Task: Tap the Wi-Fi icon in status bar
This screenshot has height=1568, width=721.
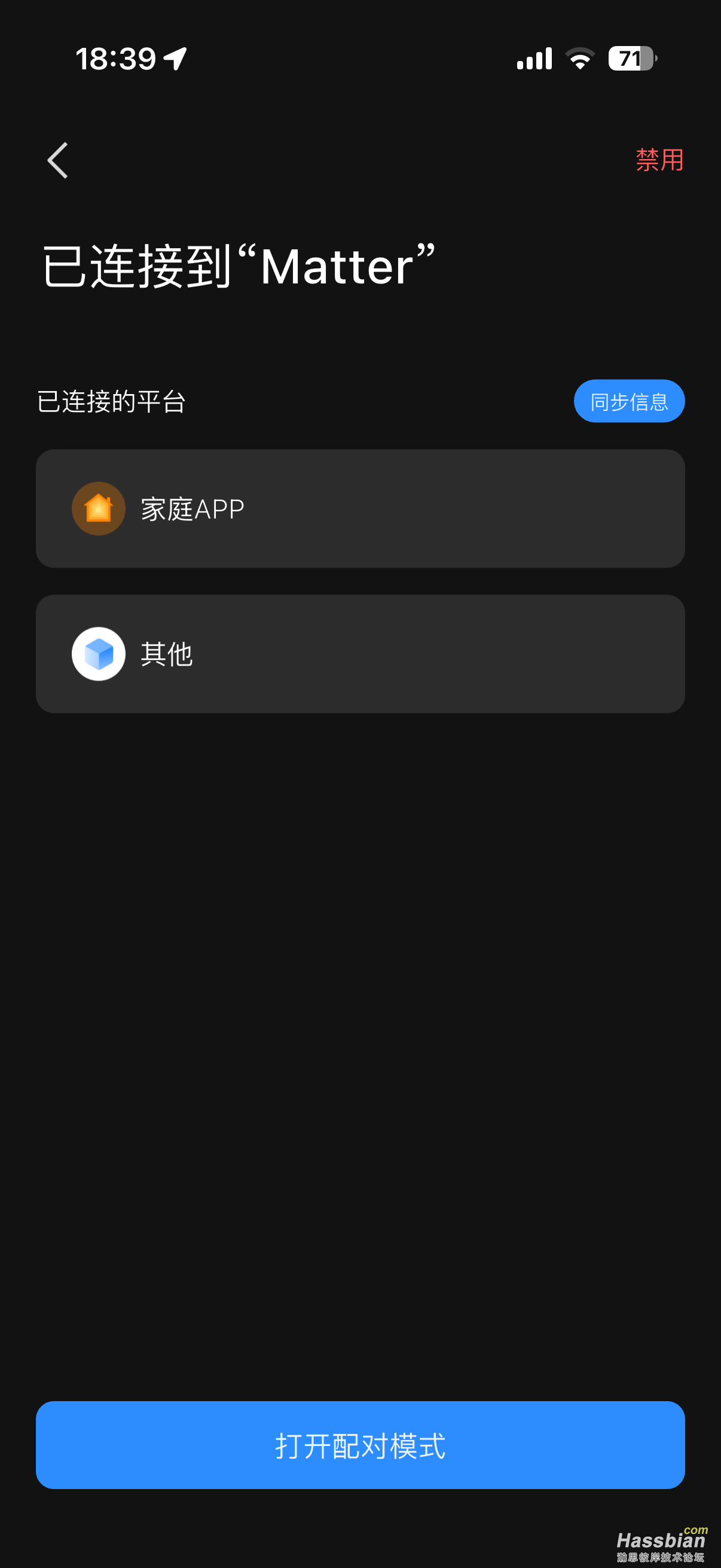Action: (x=579, y=58)
